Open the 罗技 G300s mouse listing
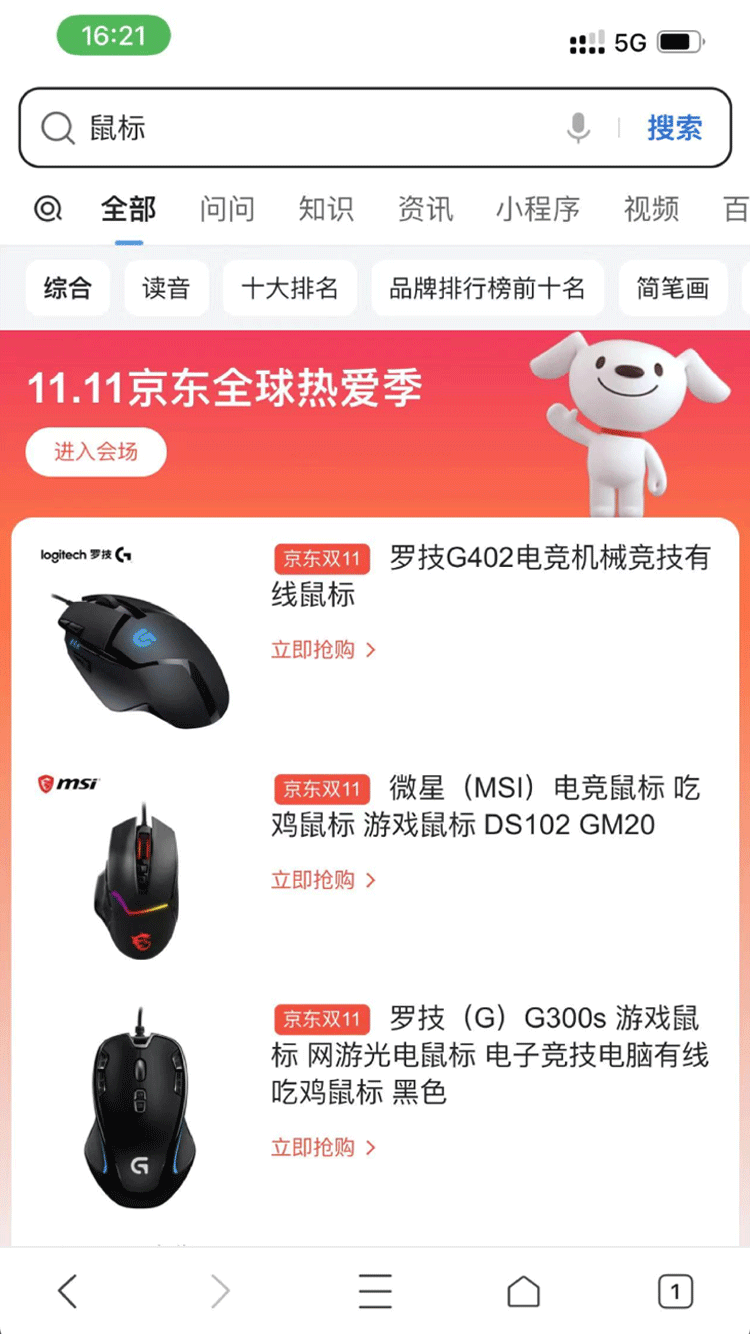750x1334 pixels. 490,1055
